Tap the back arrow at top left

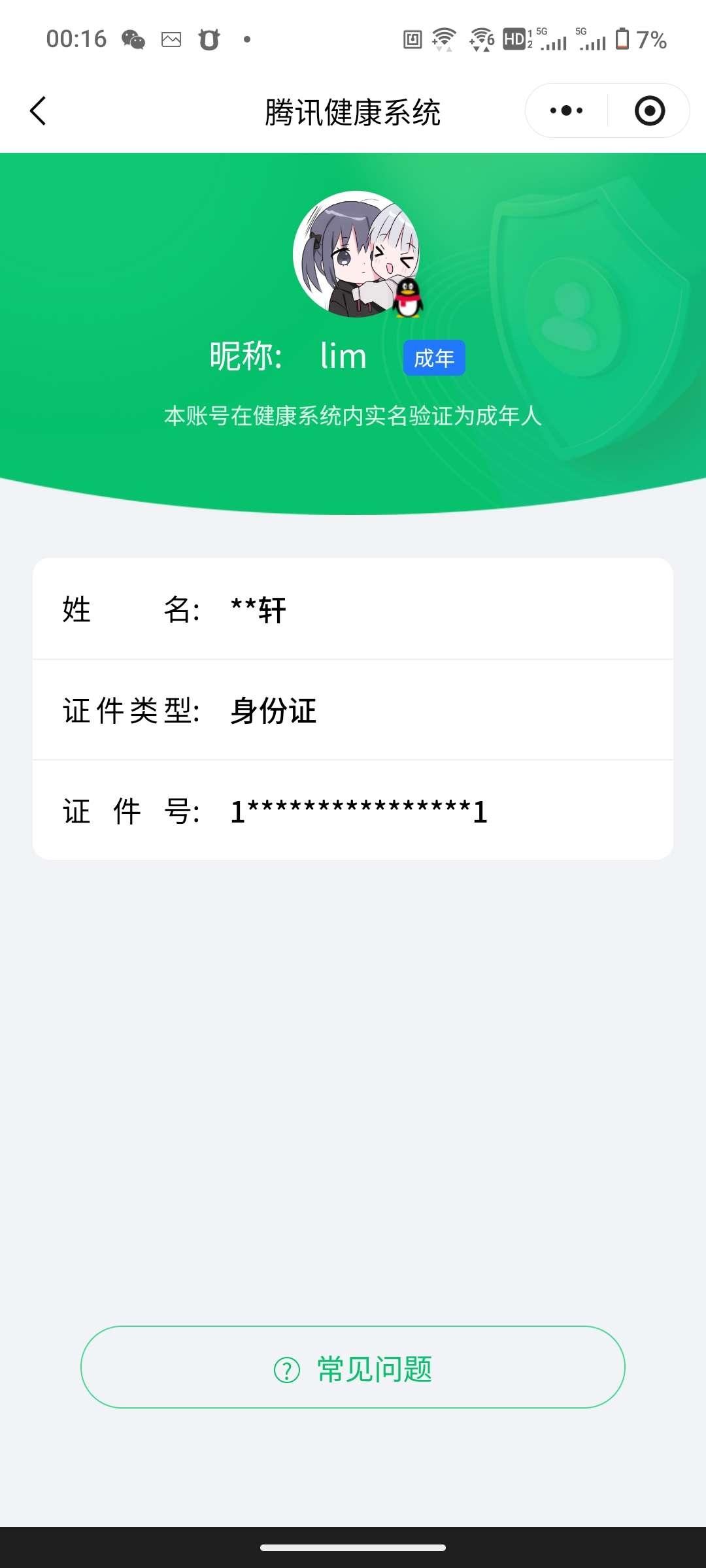[x=37, y=110]
